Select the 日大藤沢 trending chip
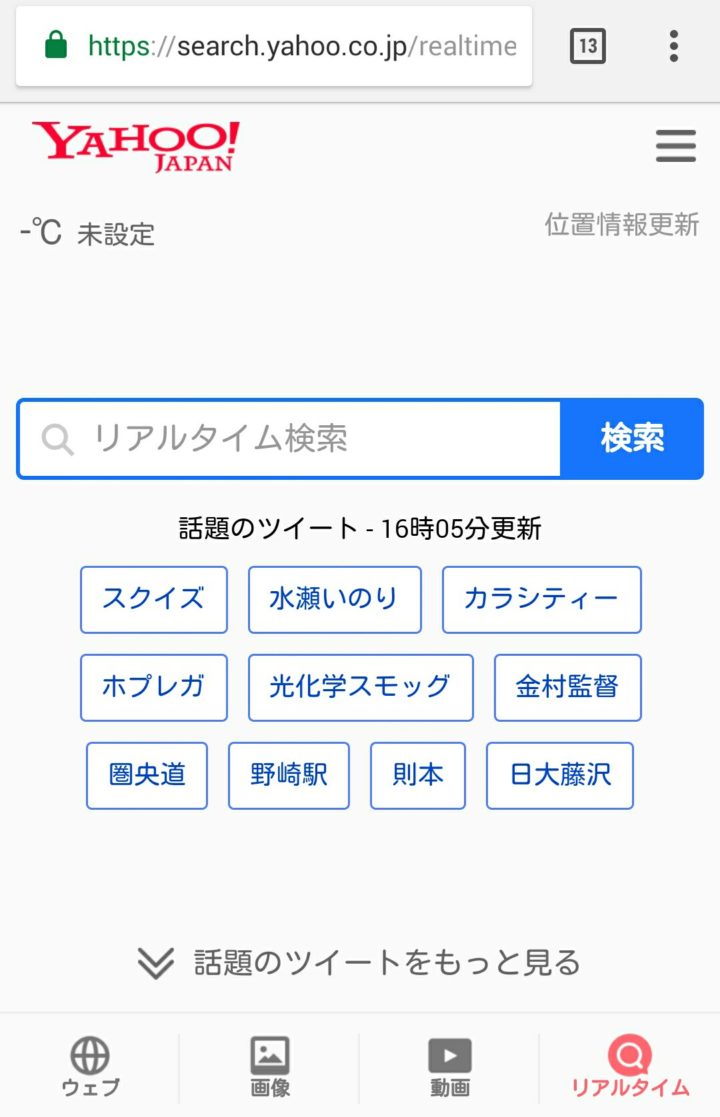Viewport: 720px width, 1117px height. (559, 775)
